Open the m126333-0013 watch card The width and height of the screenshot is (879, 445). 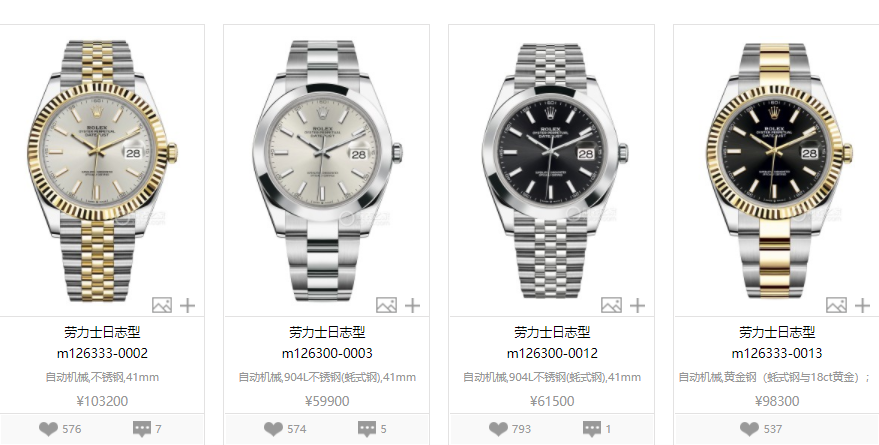[776, 170]
